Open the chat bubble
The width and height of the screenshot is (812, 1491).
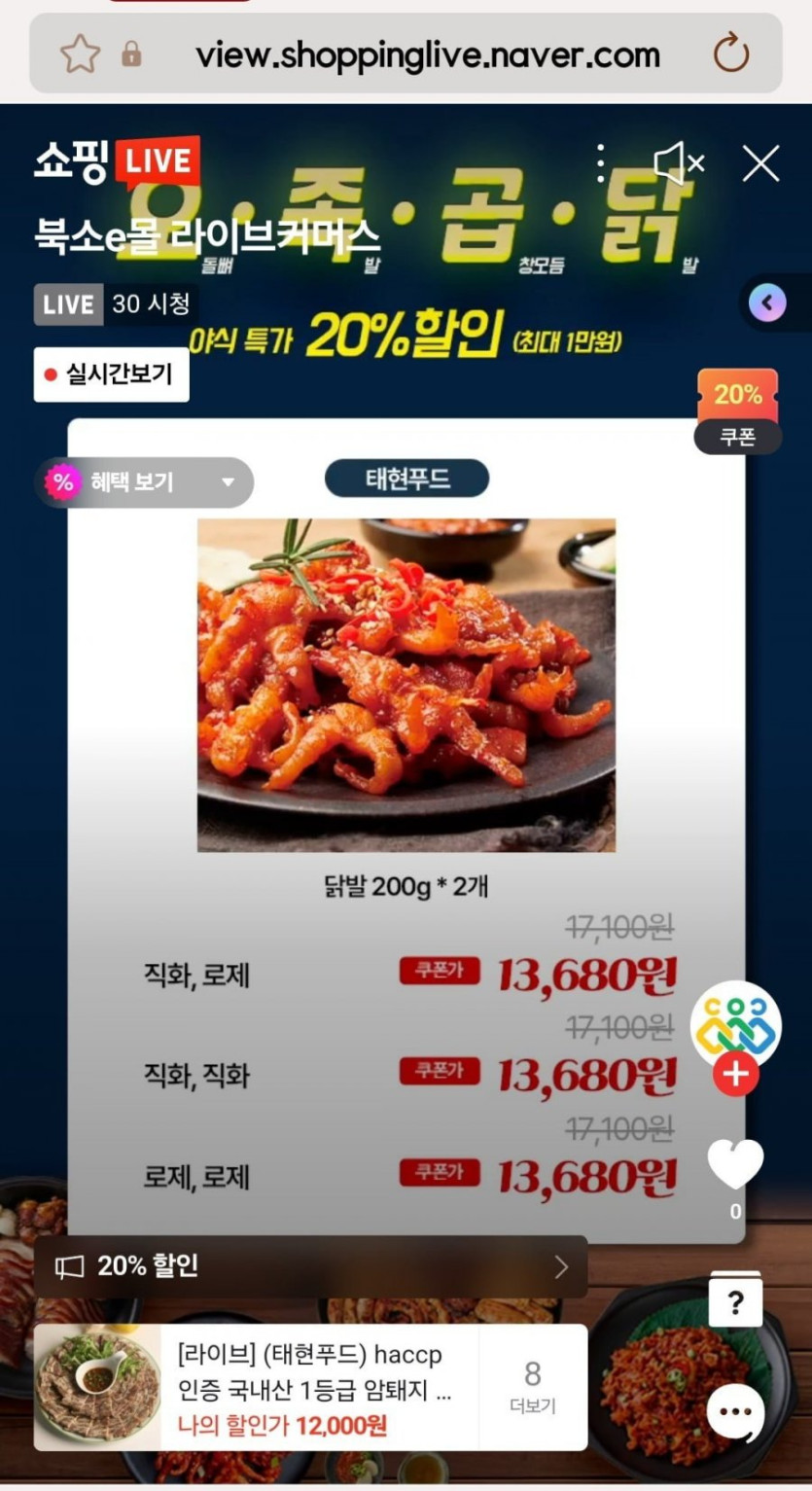pyautogui.click(x=735, y=1411)
